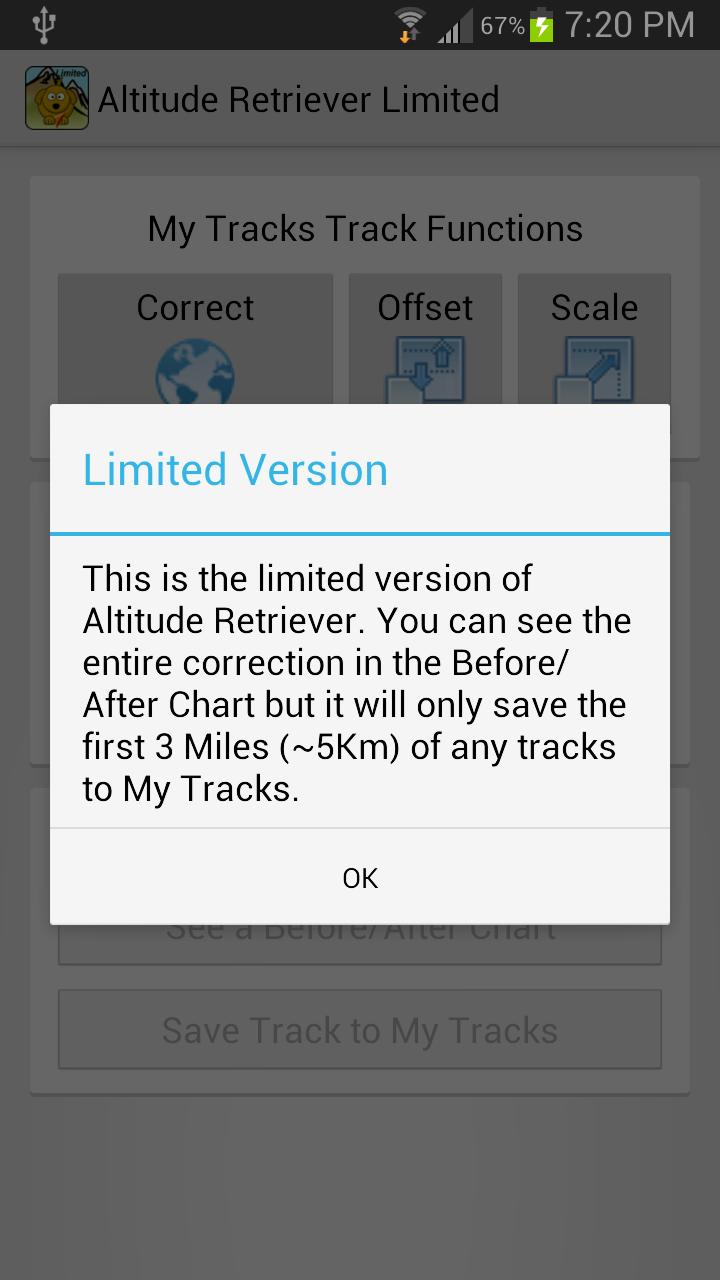The height and width of the screenshot is (1280, 720).
Task: Select the Correct function label
Action: tap(195, 308)
